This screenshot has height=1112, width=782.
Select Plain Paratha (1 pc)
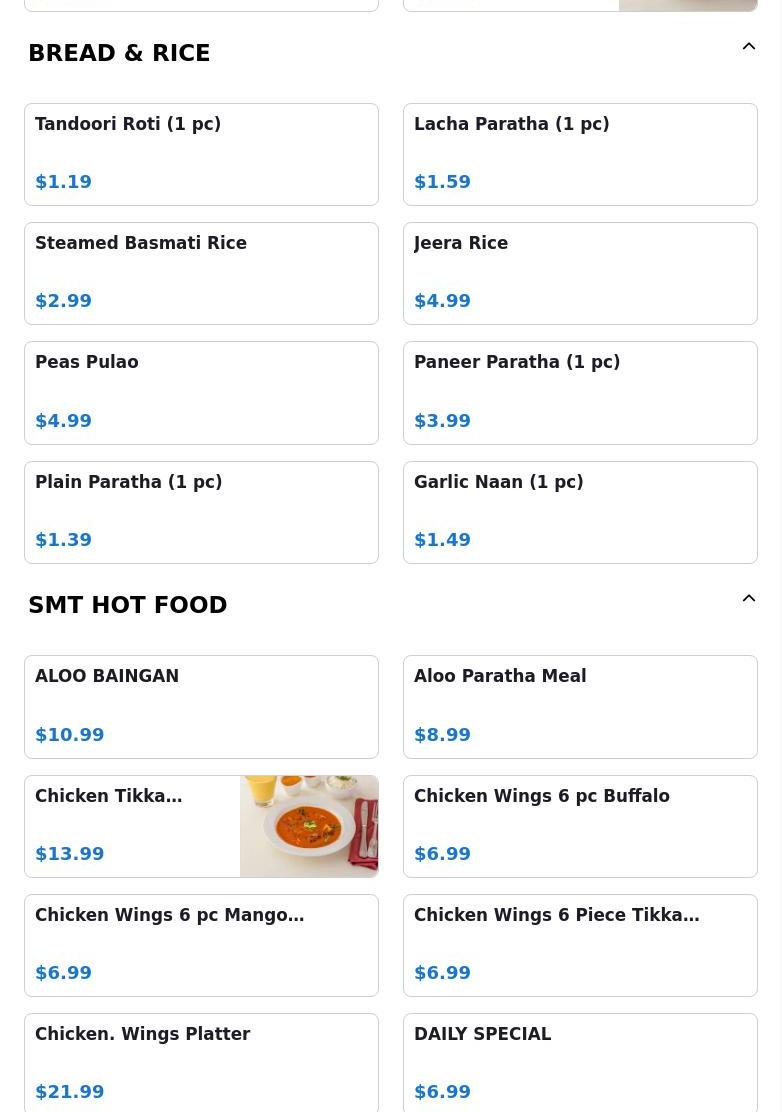click(x=201, y=512)
